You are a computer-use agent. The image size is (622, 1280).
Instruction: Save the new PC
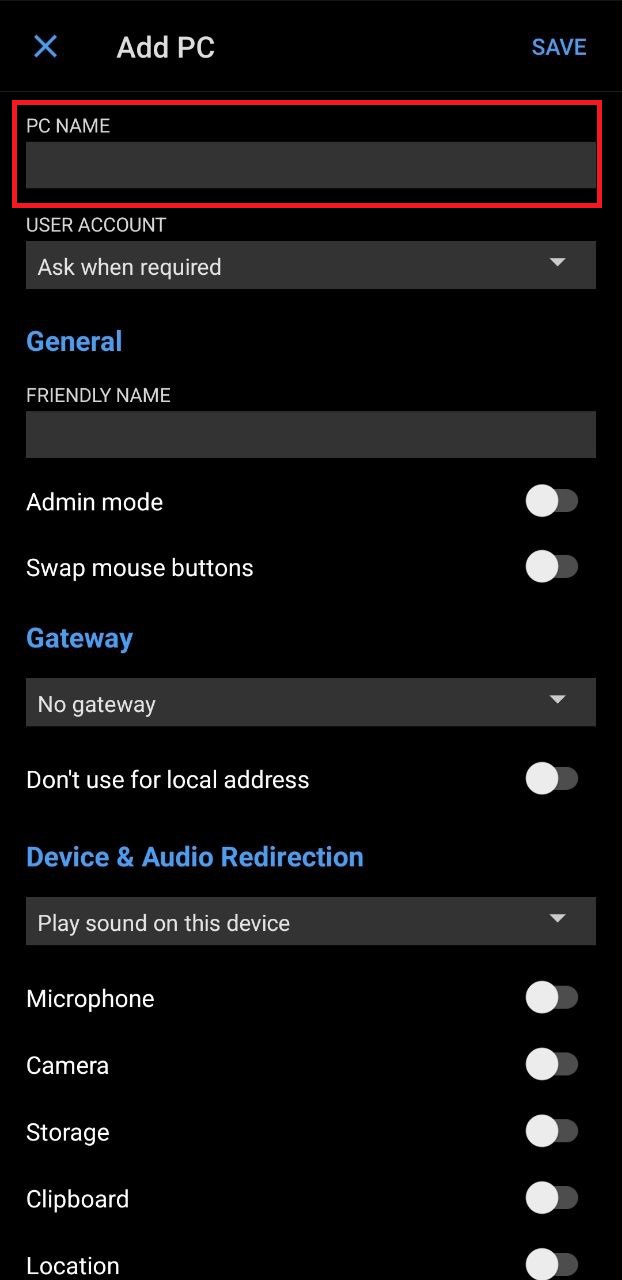558,47
